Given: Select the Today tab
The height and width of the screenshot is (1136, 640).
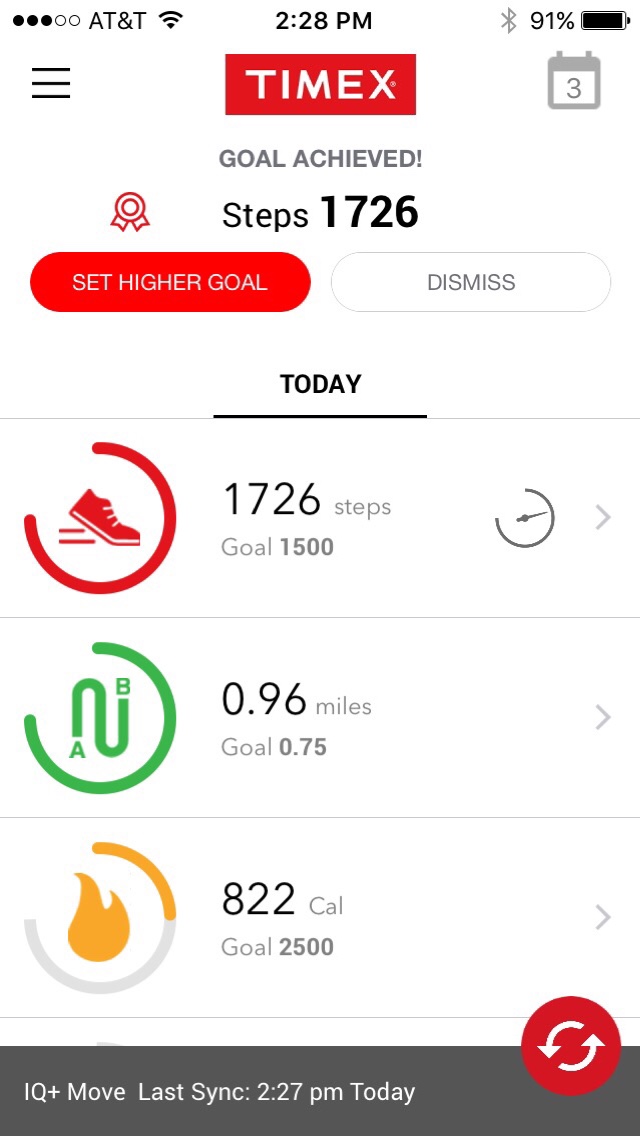Looking at the screenshot, I should (320, 385).
